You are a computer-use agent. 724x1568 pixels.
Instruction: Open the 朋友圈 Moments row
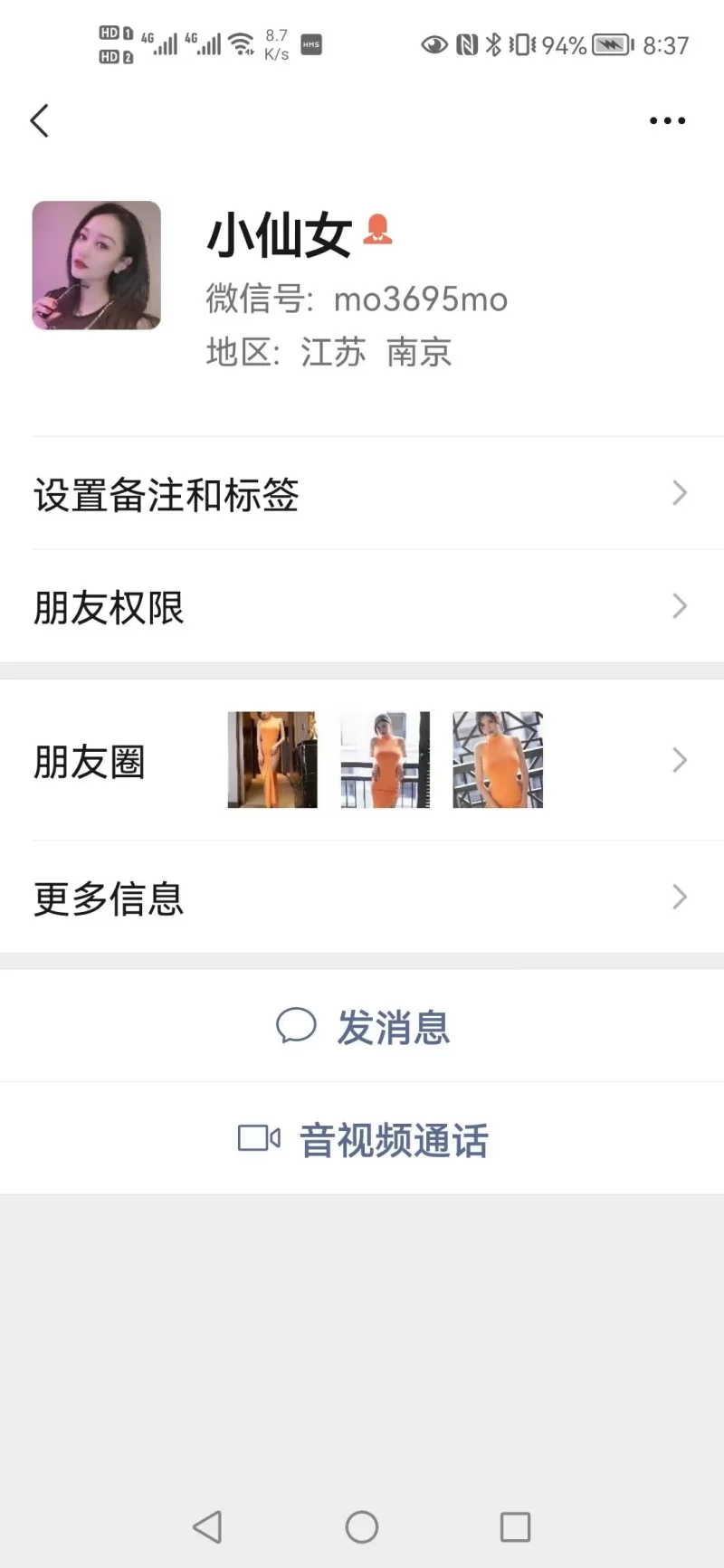coord(362,761)
